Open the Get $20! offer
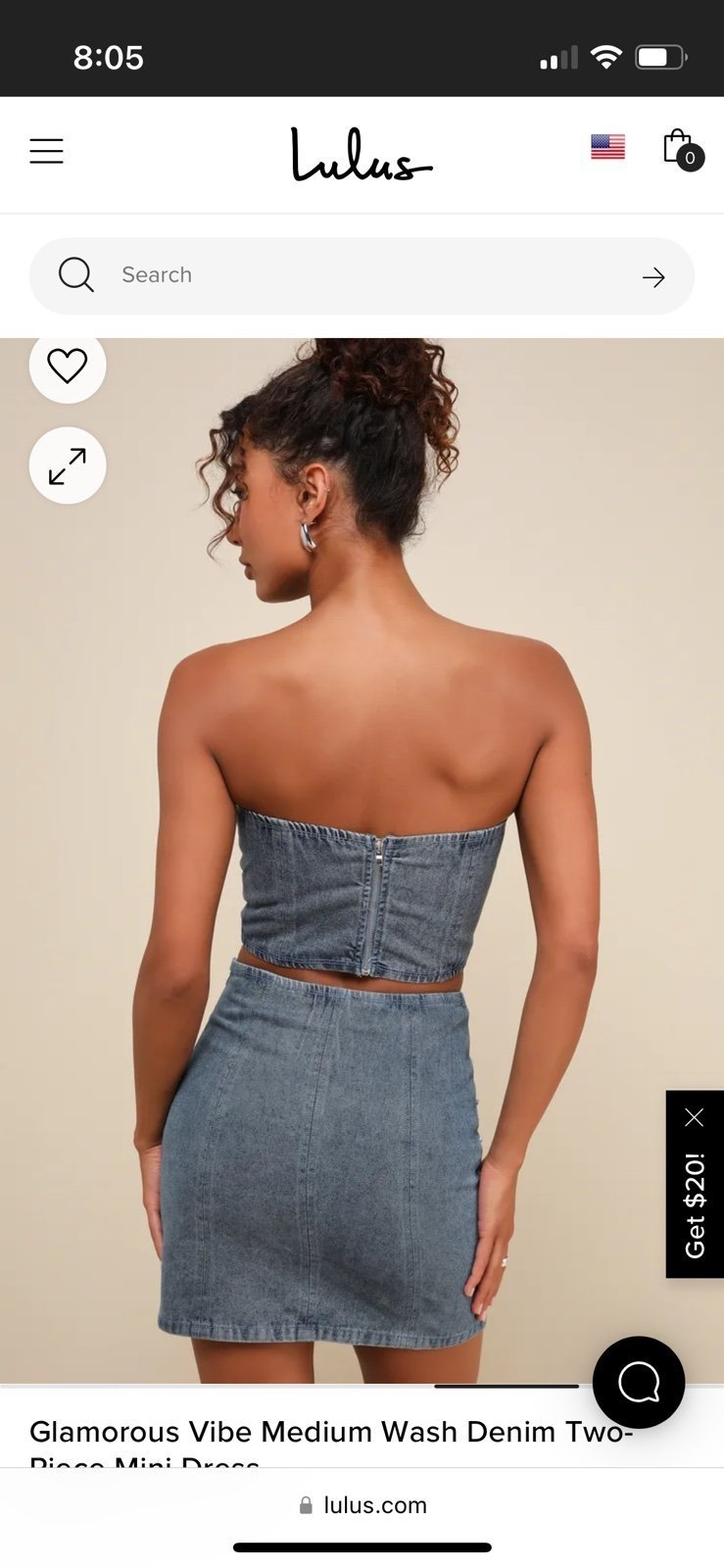 (695, 1205)
